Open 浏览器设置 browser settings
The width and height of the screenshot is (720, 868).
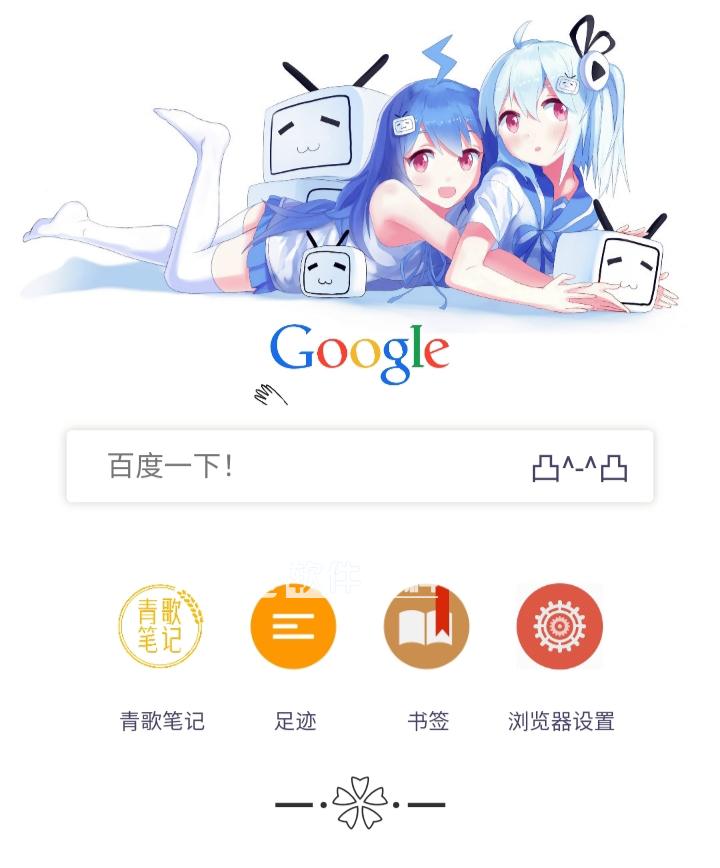point(560,627)
